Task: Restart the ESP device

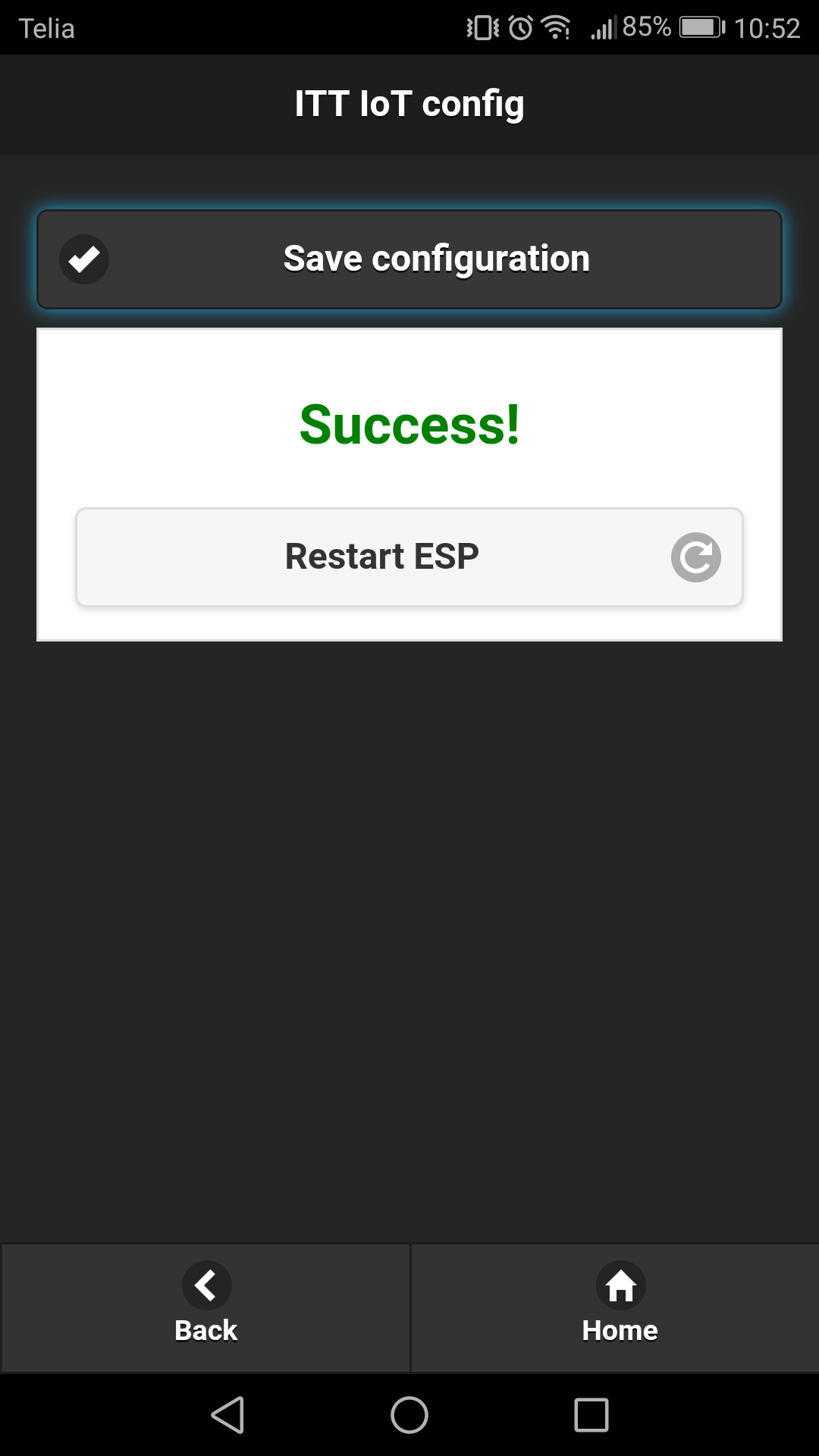Action: click(409, 557)
